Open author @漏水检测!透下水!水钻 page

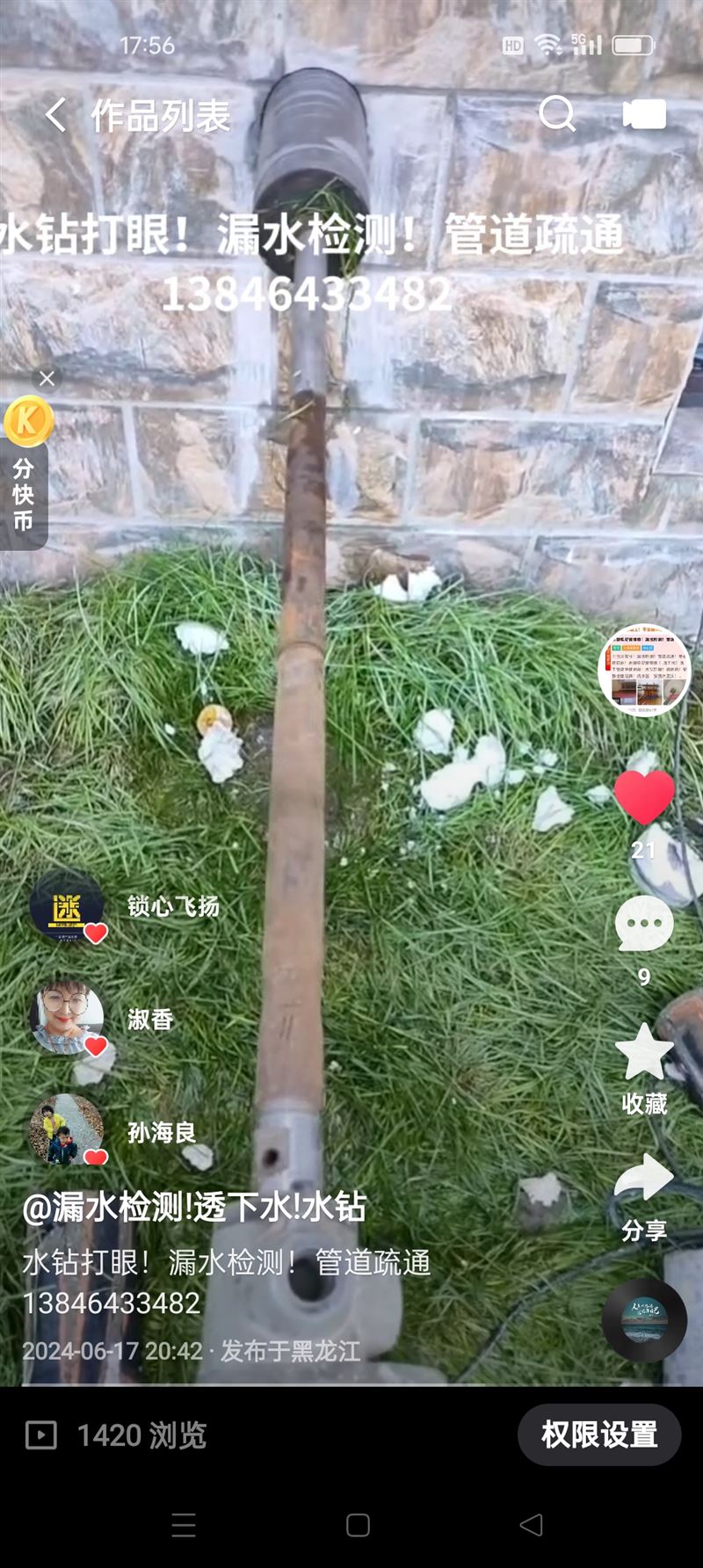pos(193,1208)
